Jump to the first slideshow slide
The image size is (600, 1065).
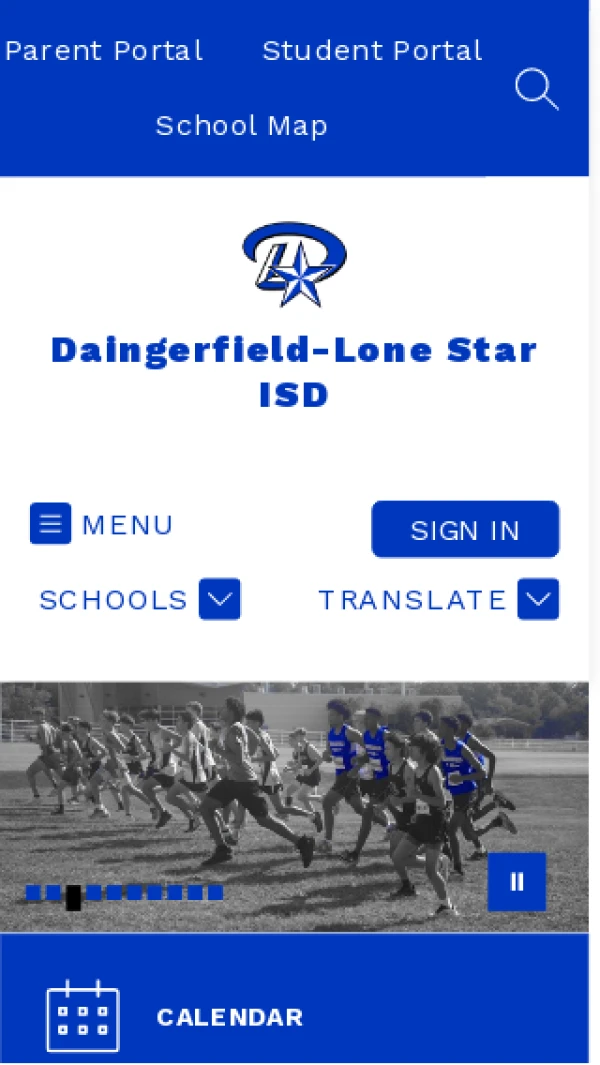click(33, 893)
